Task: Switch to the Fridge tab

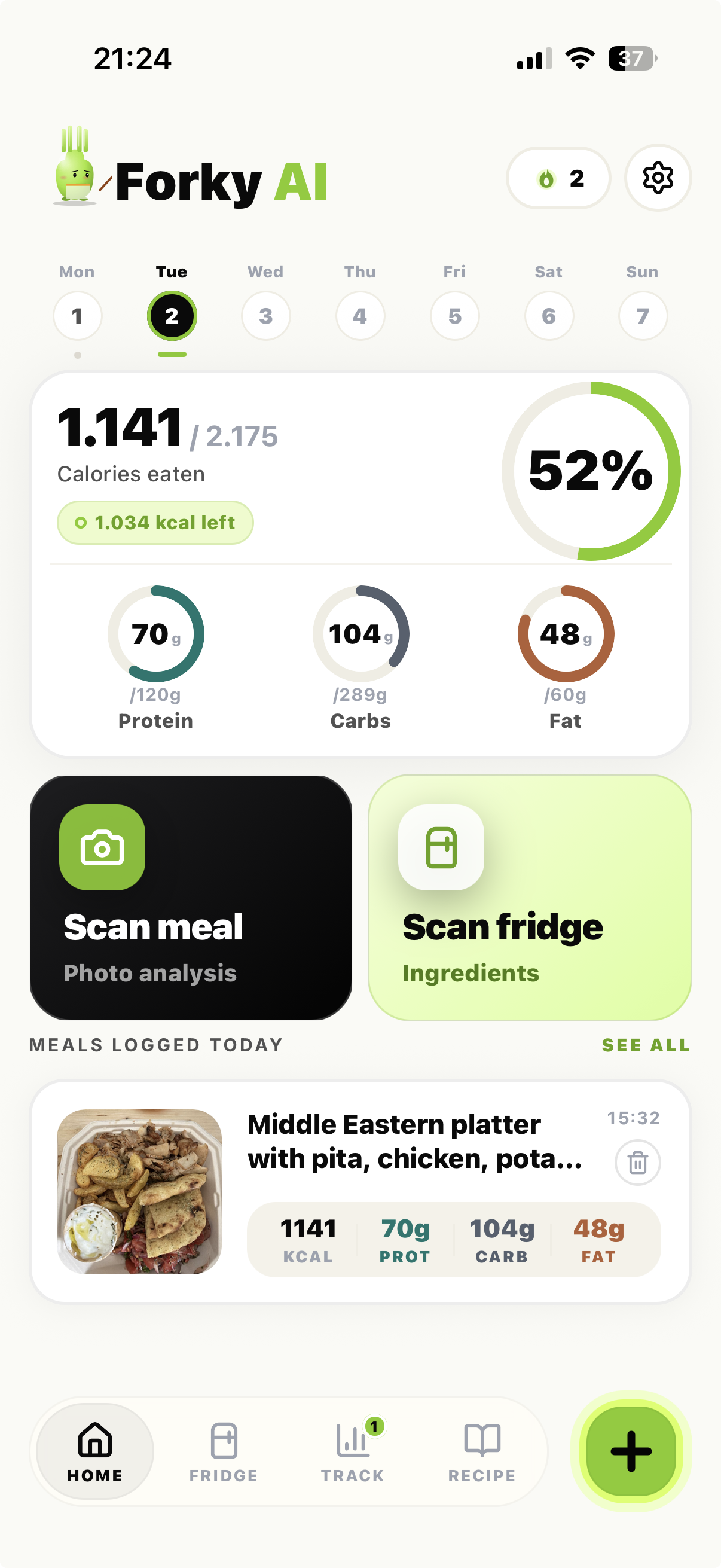Action: [224, 1452]
